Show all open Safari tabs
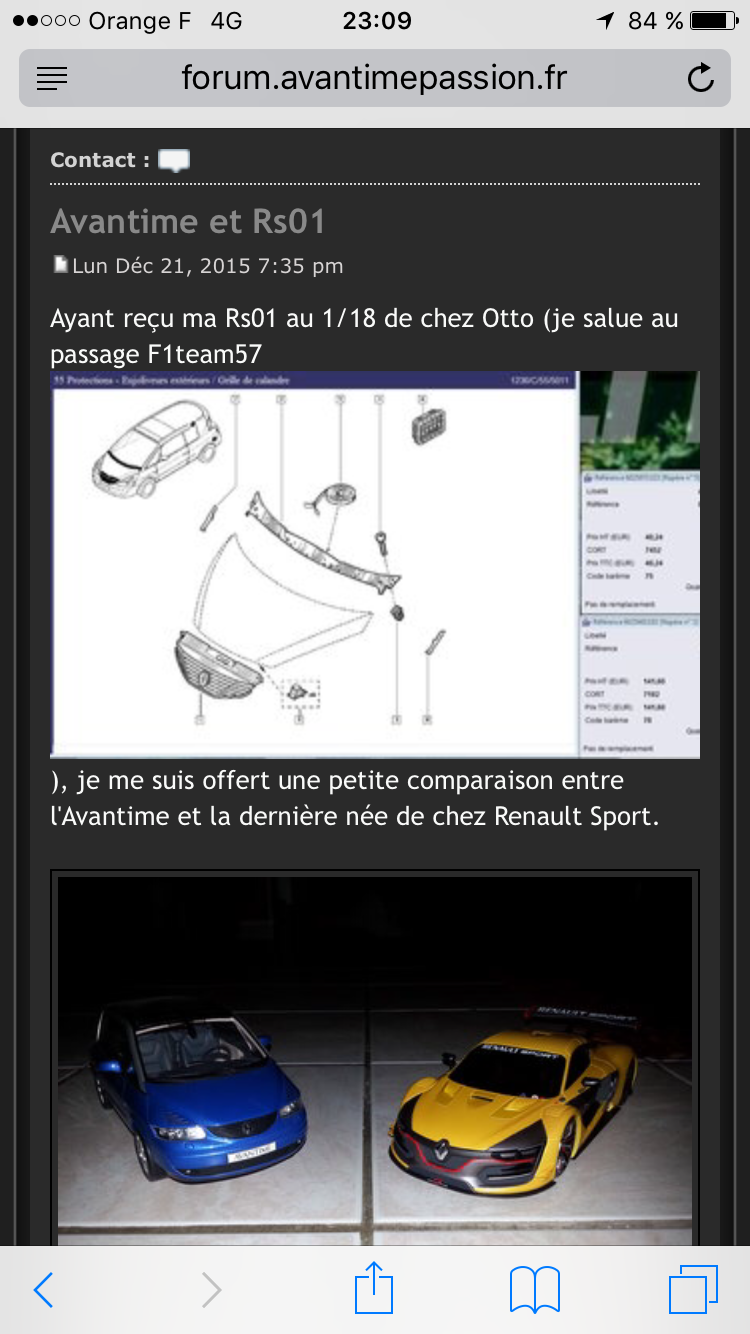750x1334 pixels. point(693,1290)
